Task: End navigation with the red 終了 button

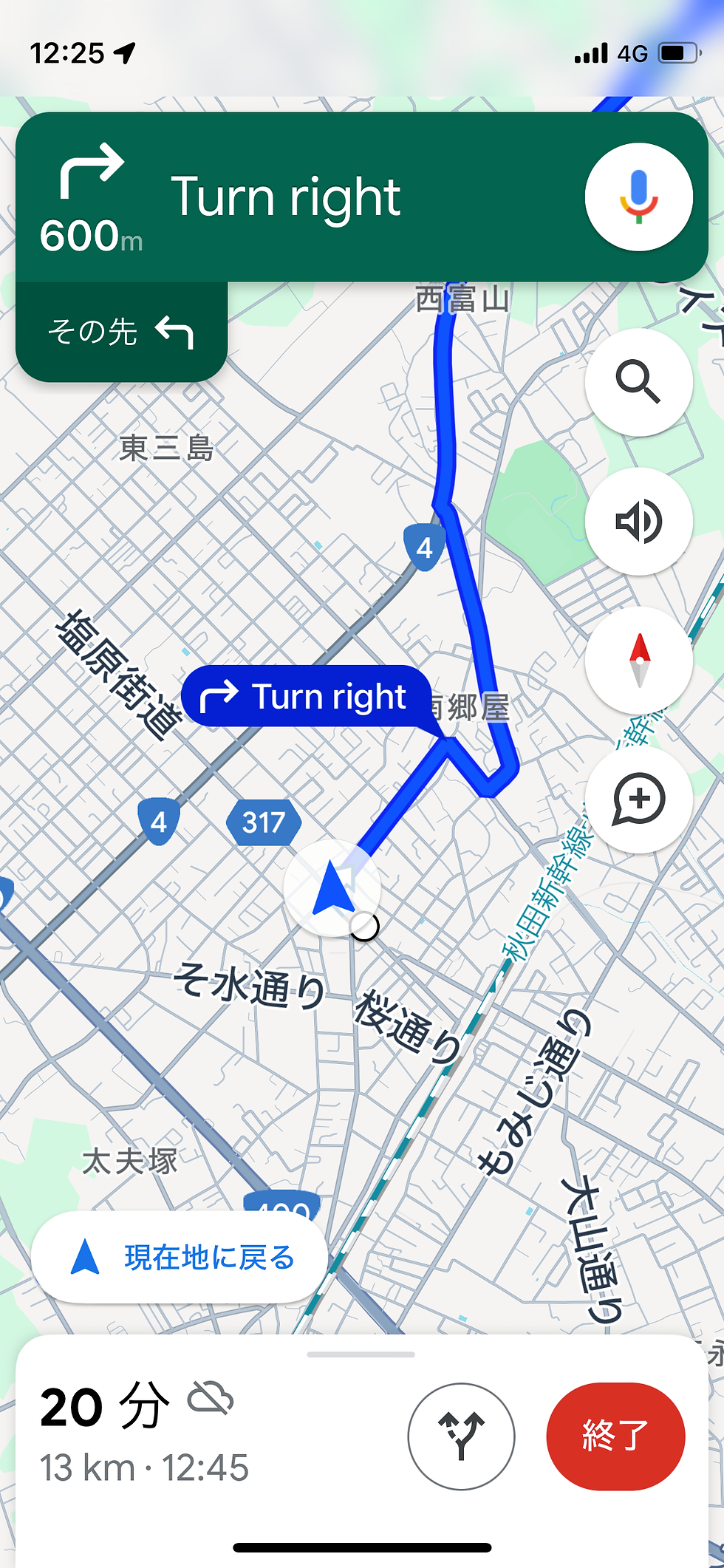Action: (615, 1436)
